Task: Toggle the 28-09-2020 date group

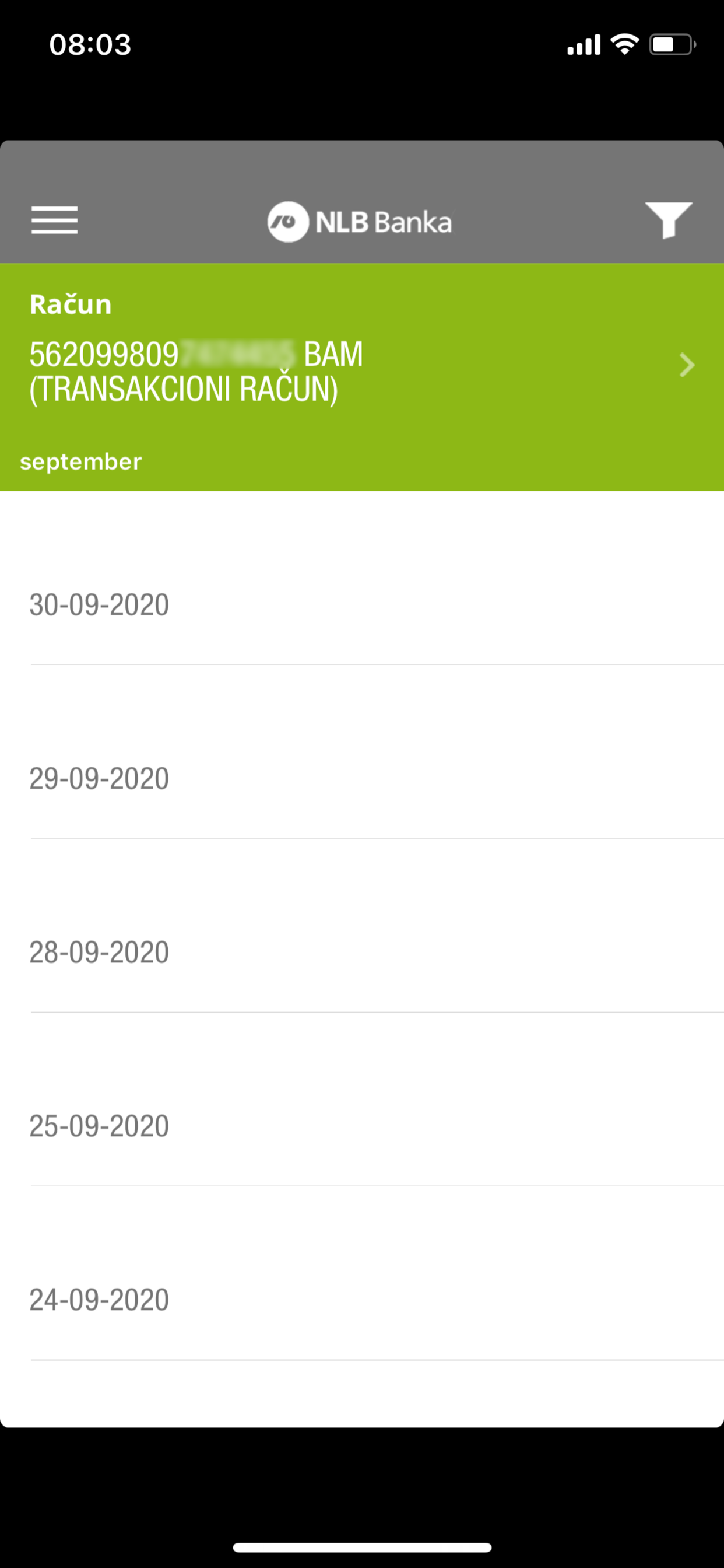Action: tap(99, 951)
